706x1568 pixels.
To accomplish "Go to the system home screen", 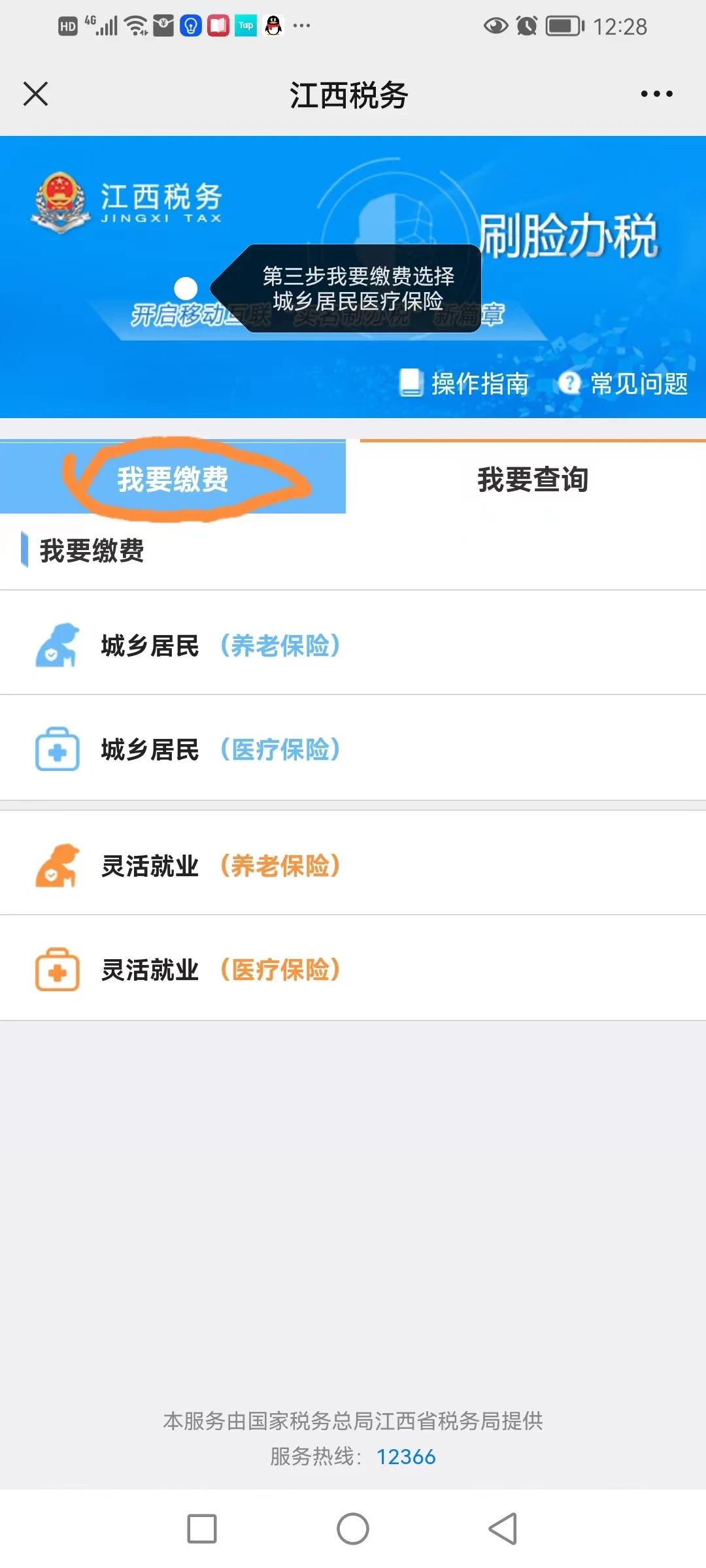I will (353, 1529).
